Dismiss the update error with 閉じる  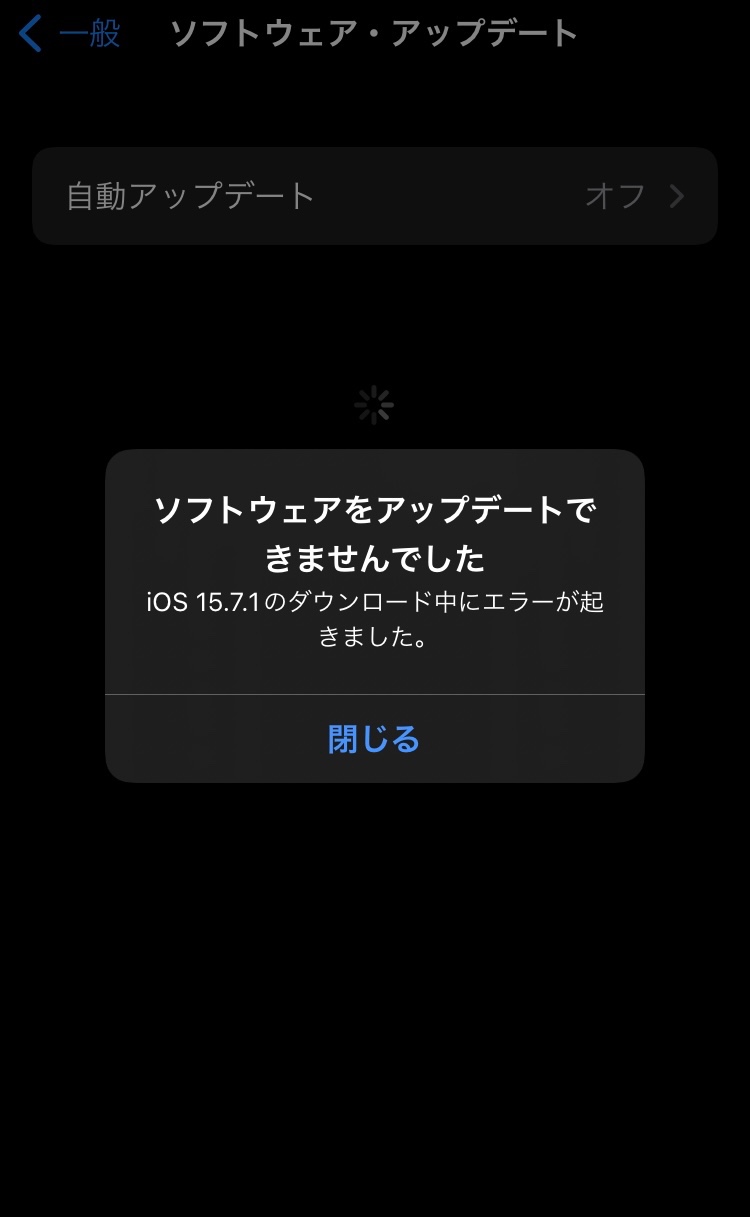click(x=374, y=739)
